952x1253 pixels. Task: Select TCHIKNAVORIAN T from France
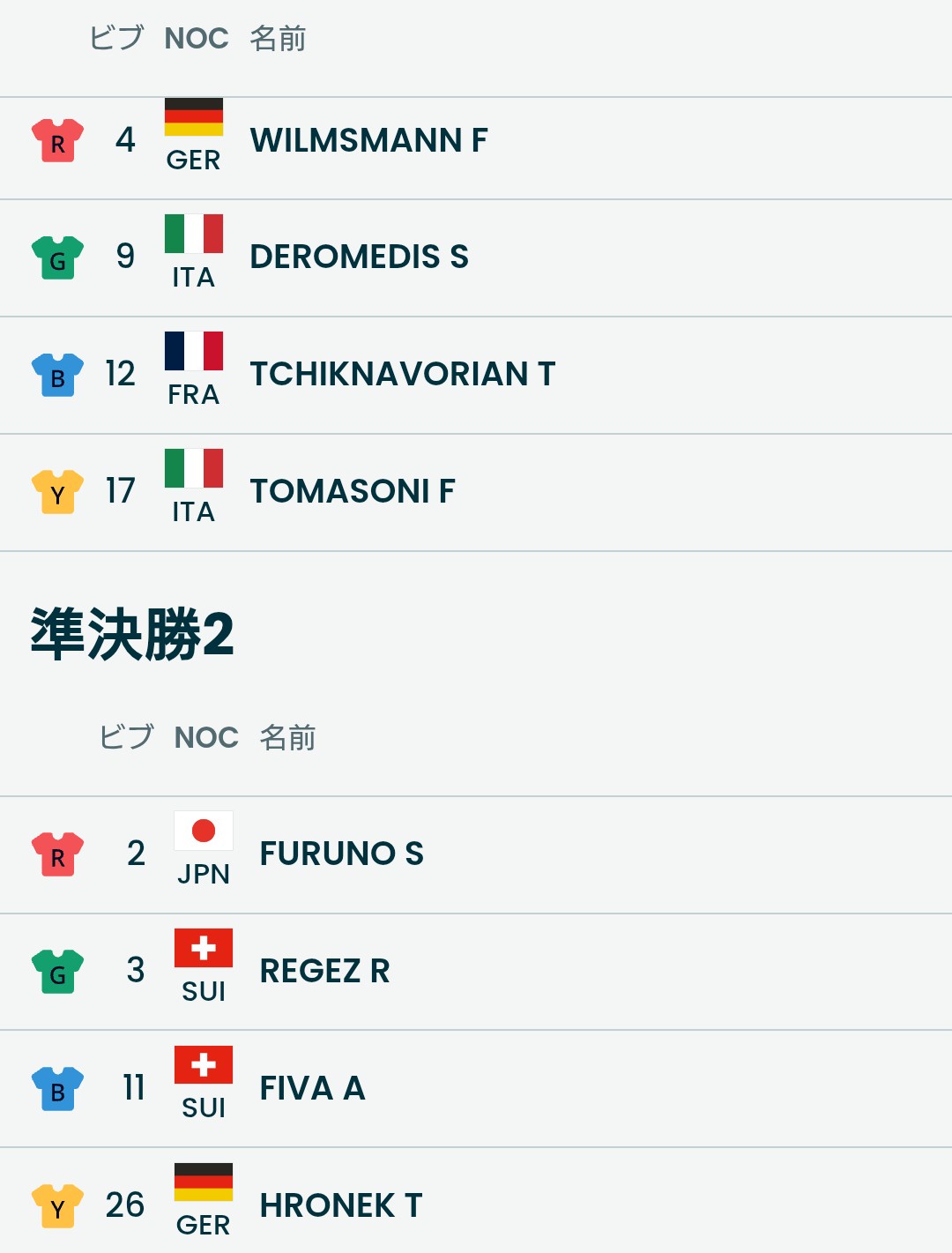[x=402, y=374]
